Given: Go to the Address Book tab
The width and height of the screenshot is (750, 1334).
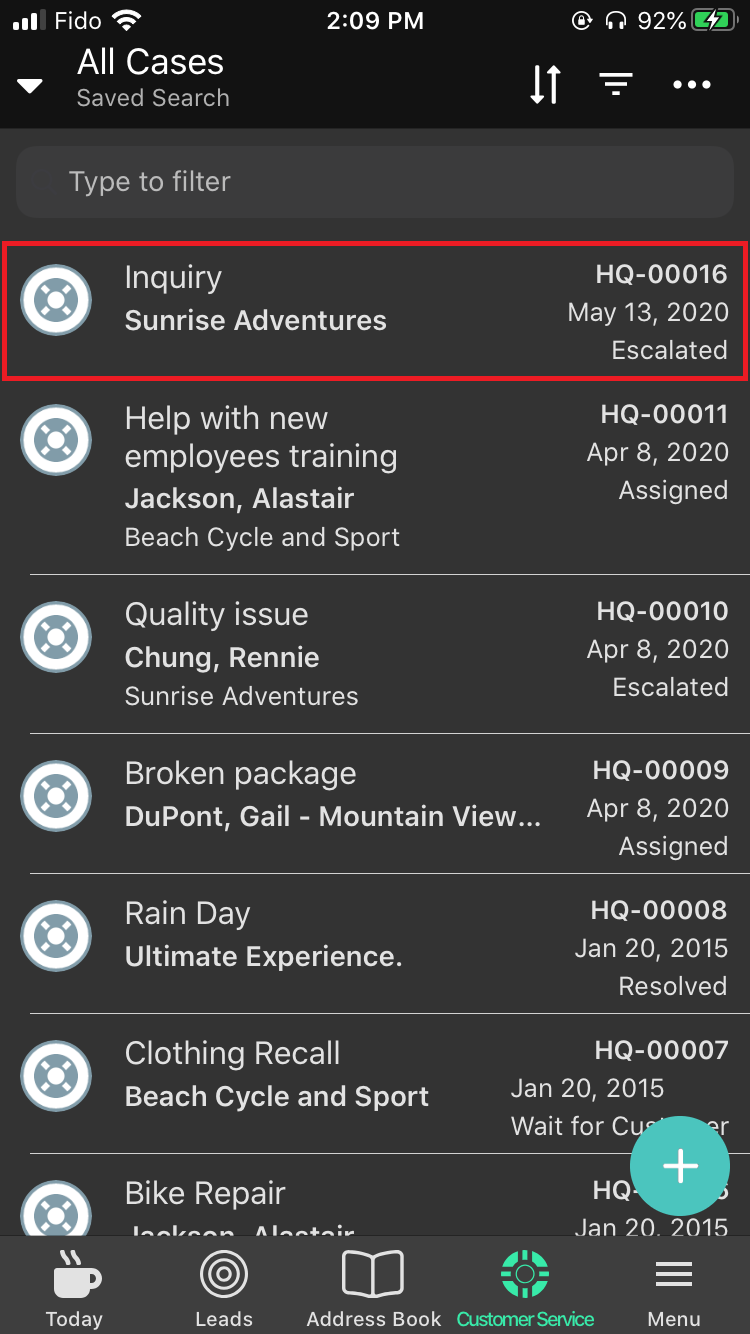Looking at the screenshot, I should pos(374,1289).
